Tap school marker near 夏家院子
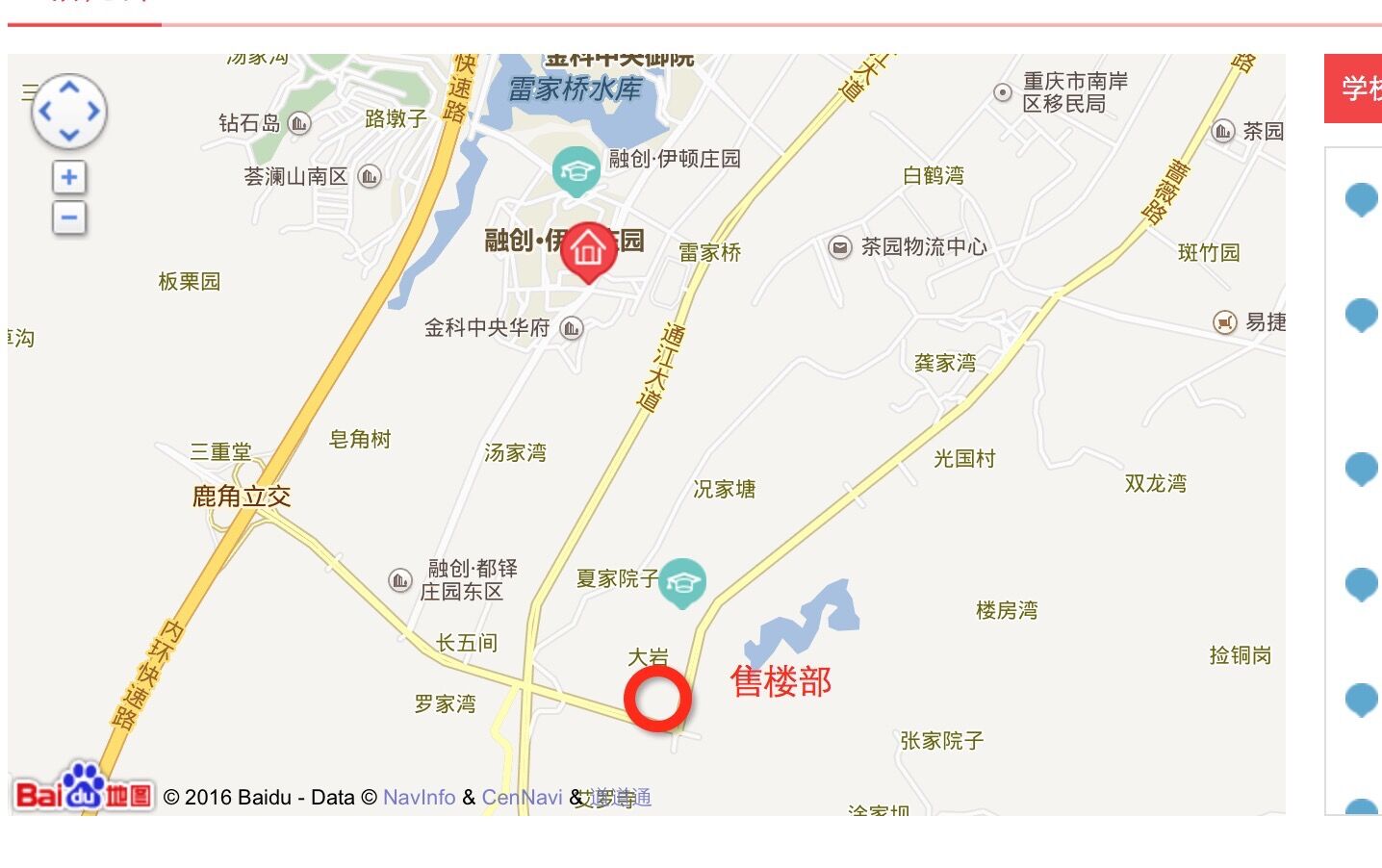This screenshot has height=868, width=1382. pyautogui.click(x=682, y=581)
